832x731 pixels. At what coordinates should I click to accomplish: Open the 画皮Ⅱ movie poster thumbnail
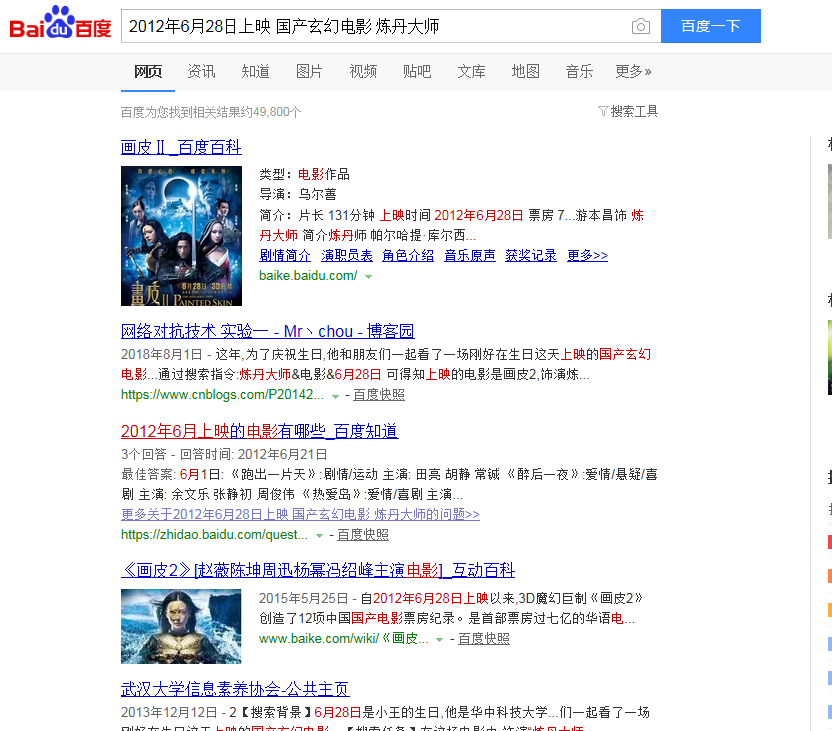pos(181,235)
